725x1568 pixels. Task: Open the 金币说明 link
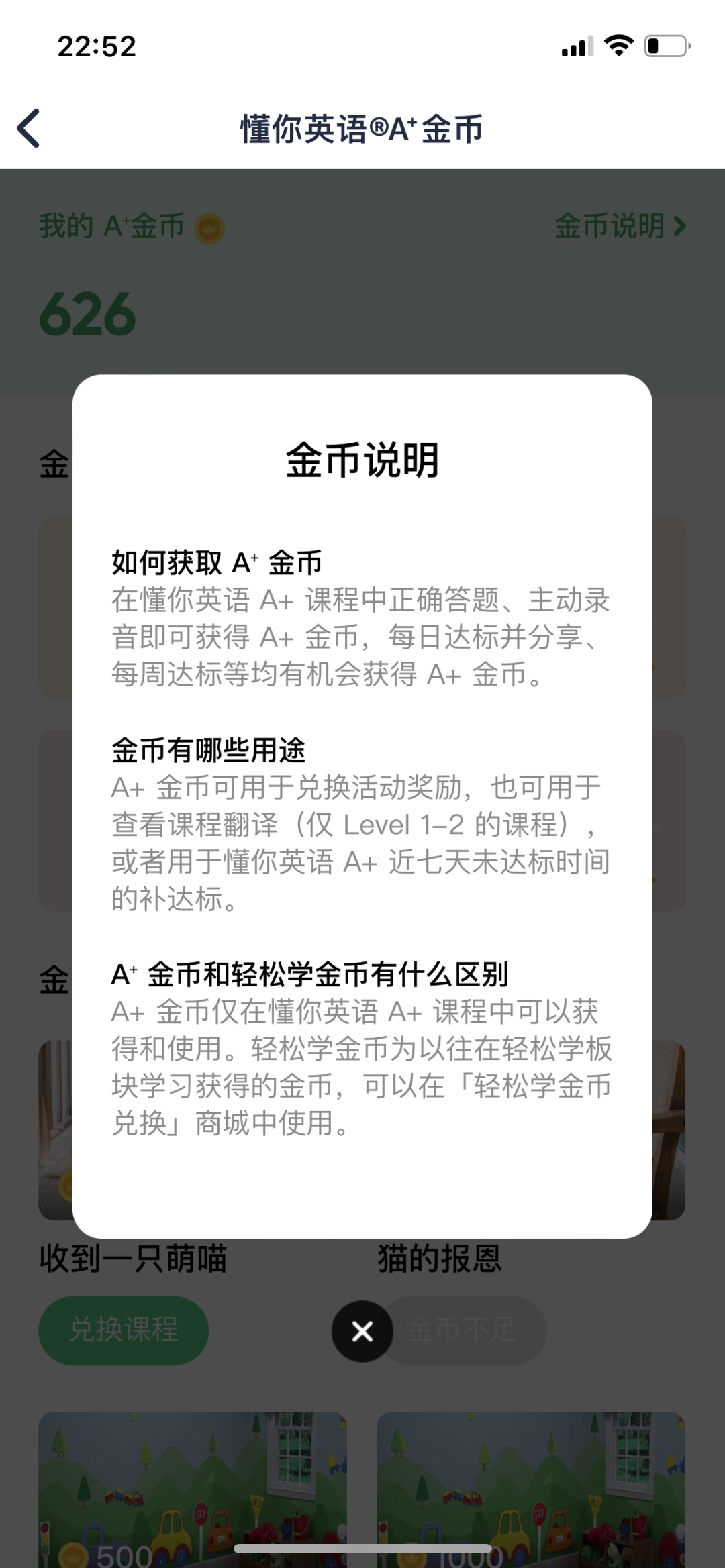620,226
